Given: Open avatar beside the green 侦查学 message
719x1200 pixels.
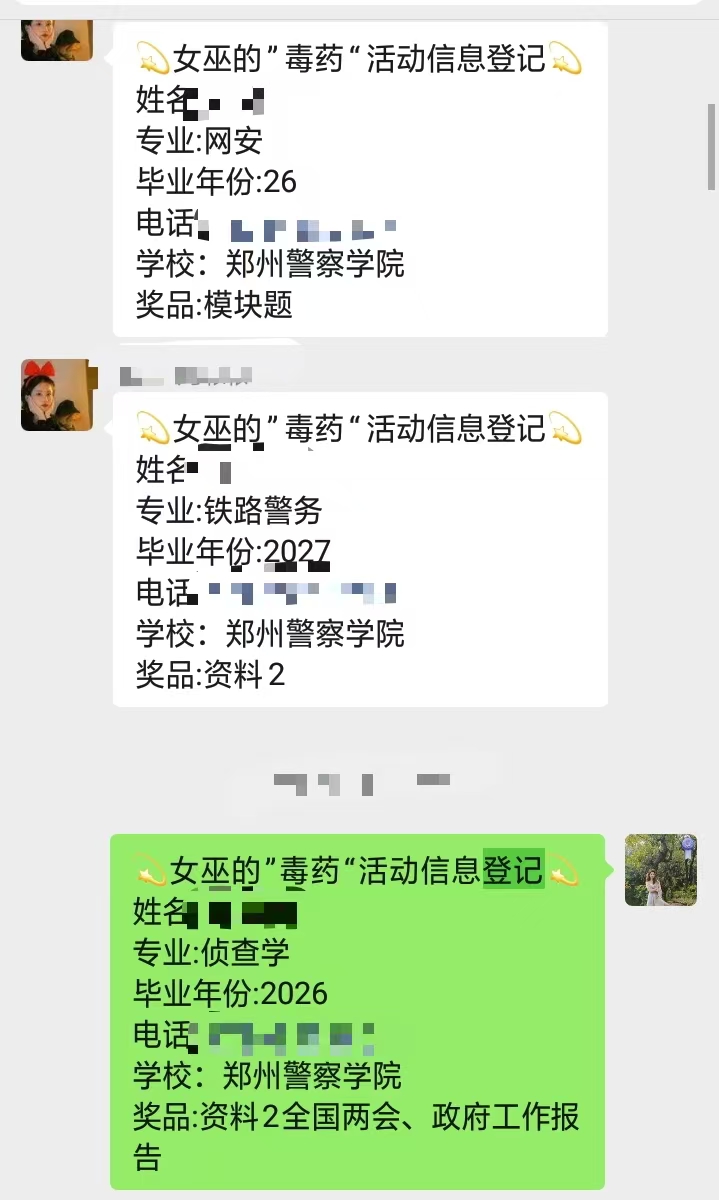Looking at the screenshot, I should pos(660,870).
